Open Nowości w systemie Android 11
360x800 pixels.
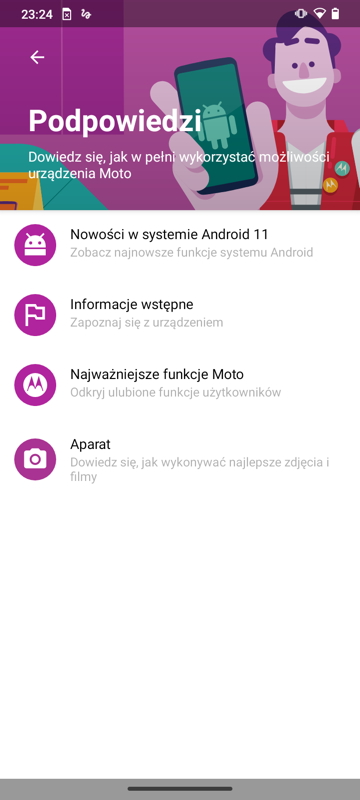[x=180, y=244]
